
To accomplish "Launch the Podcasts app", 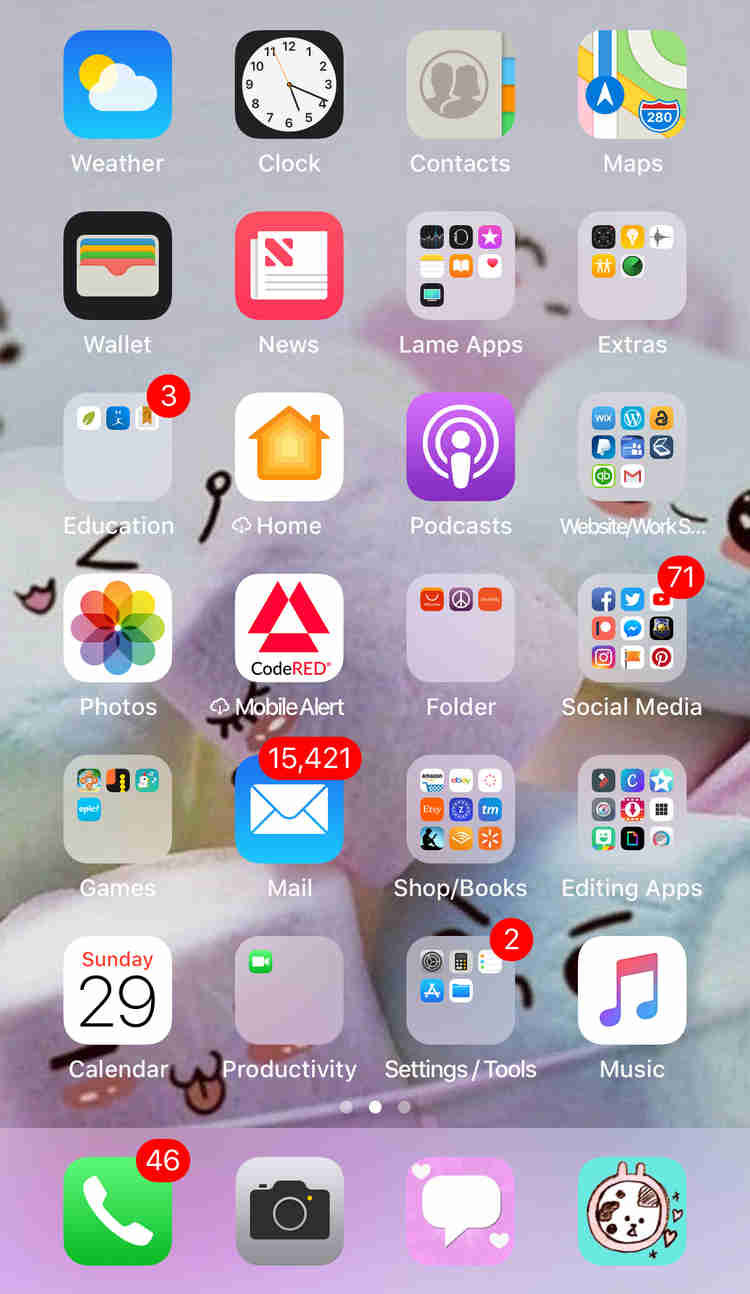I will 460,446.
